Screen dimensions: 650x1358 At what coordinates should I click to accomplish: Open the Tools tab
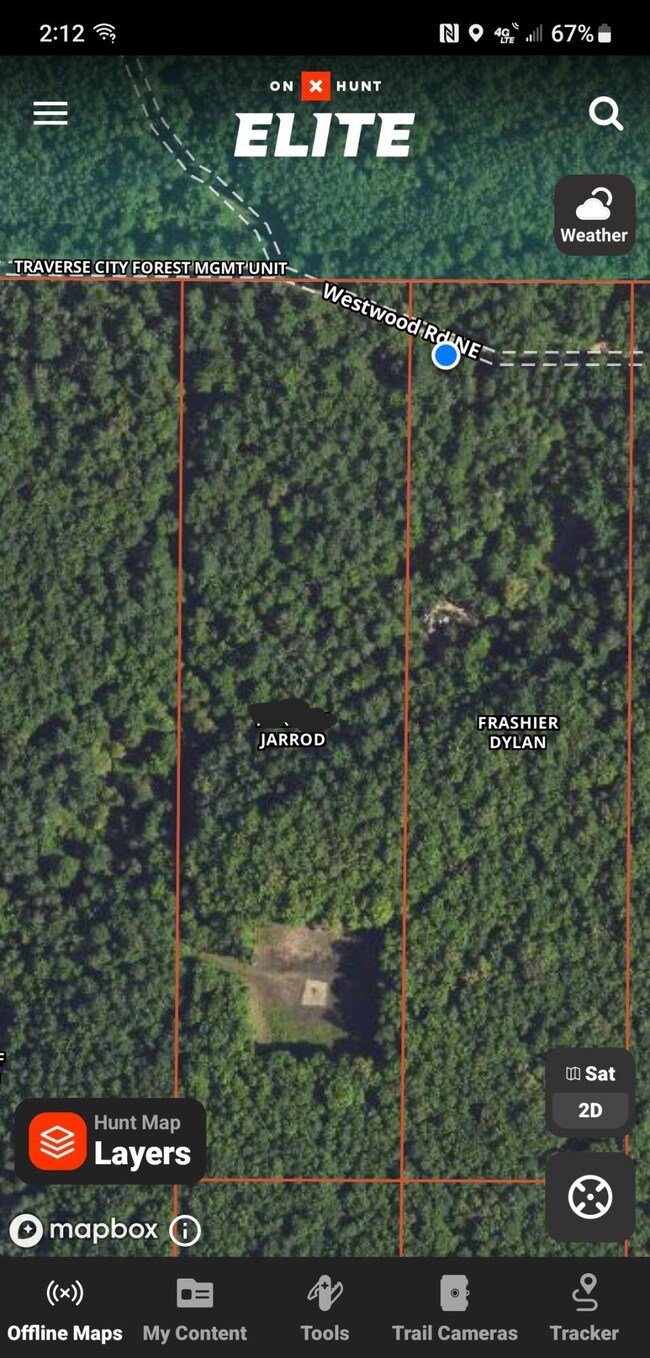(x=325, y=1310)
